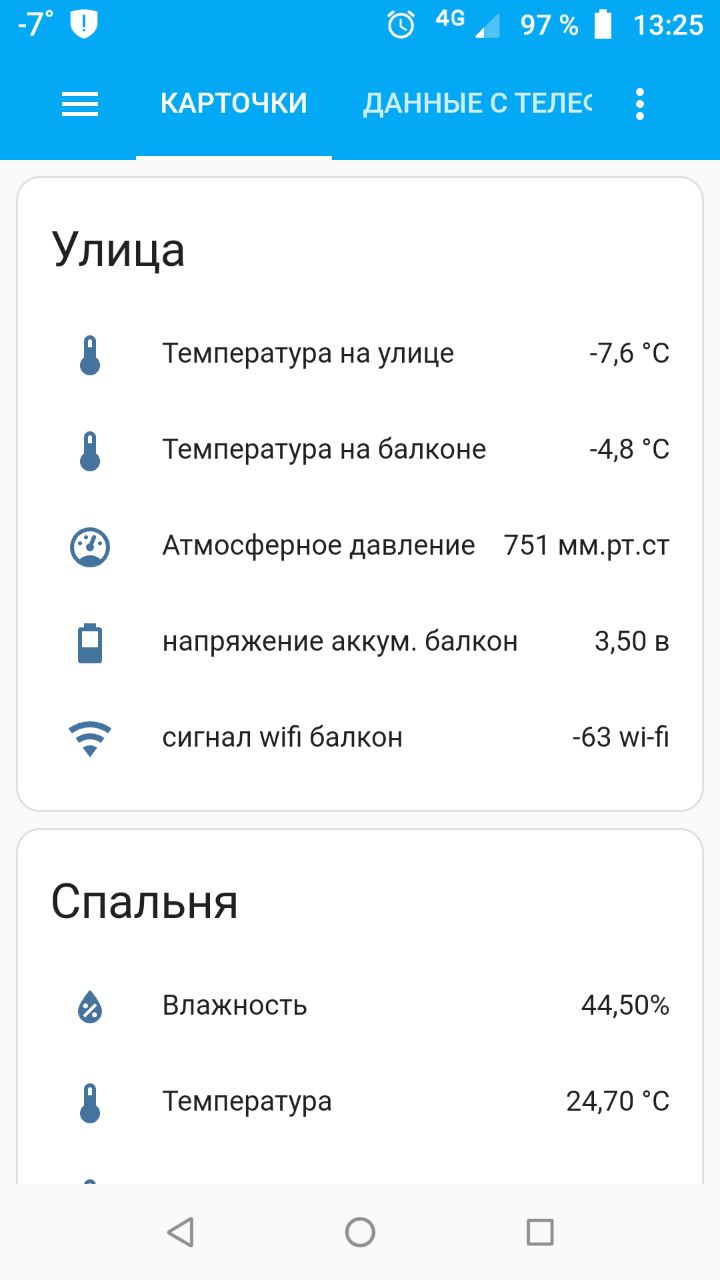The image size is (720, 1280).
Task: Open the recent apps overview
Action: click(540, 1232)
